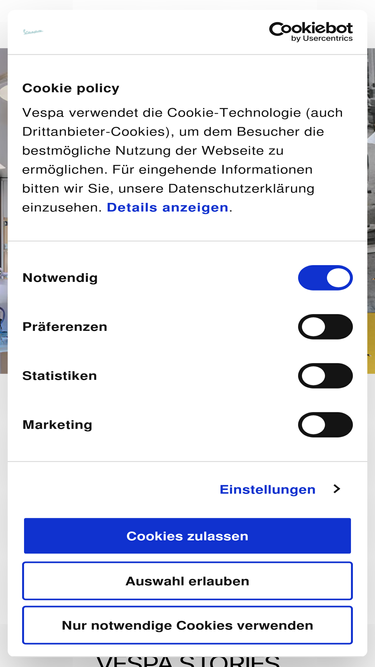This screenshot has width=375, height=667.
Task: Choose Auswahl erlauben
Action: pos(188,581)
